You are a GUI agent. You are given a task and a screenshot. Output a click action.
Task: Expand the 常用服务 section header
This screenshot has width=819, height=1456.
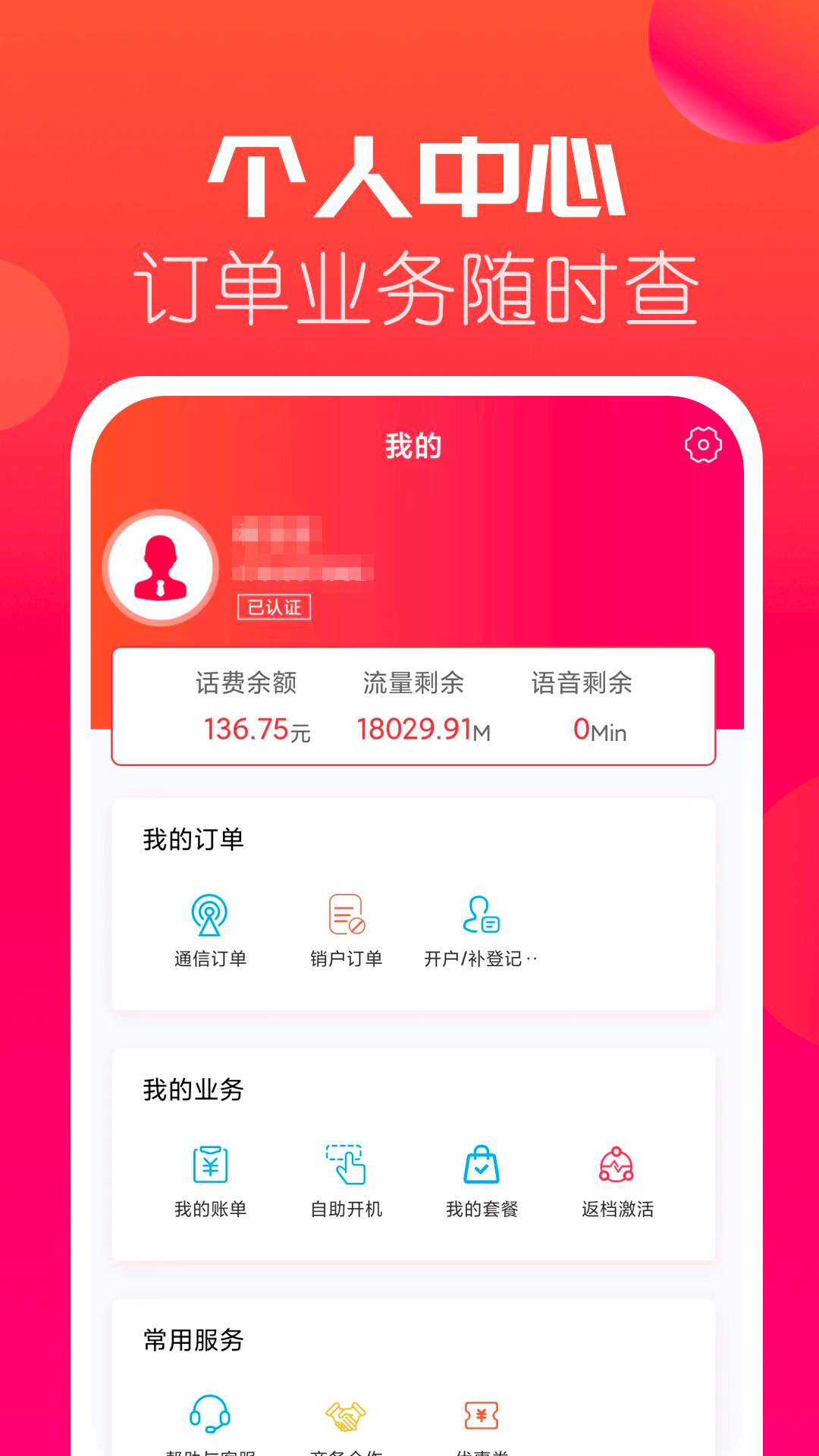(190, 1340)
